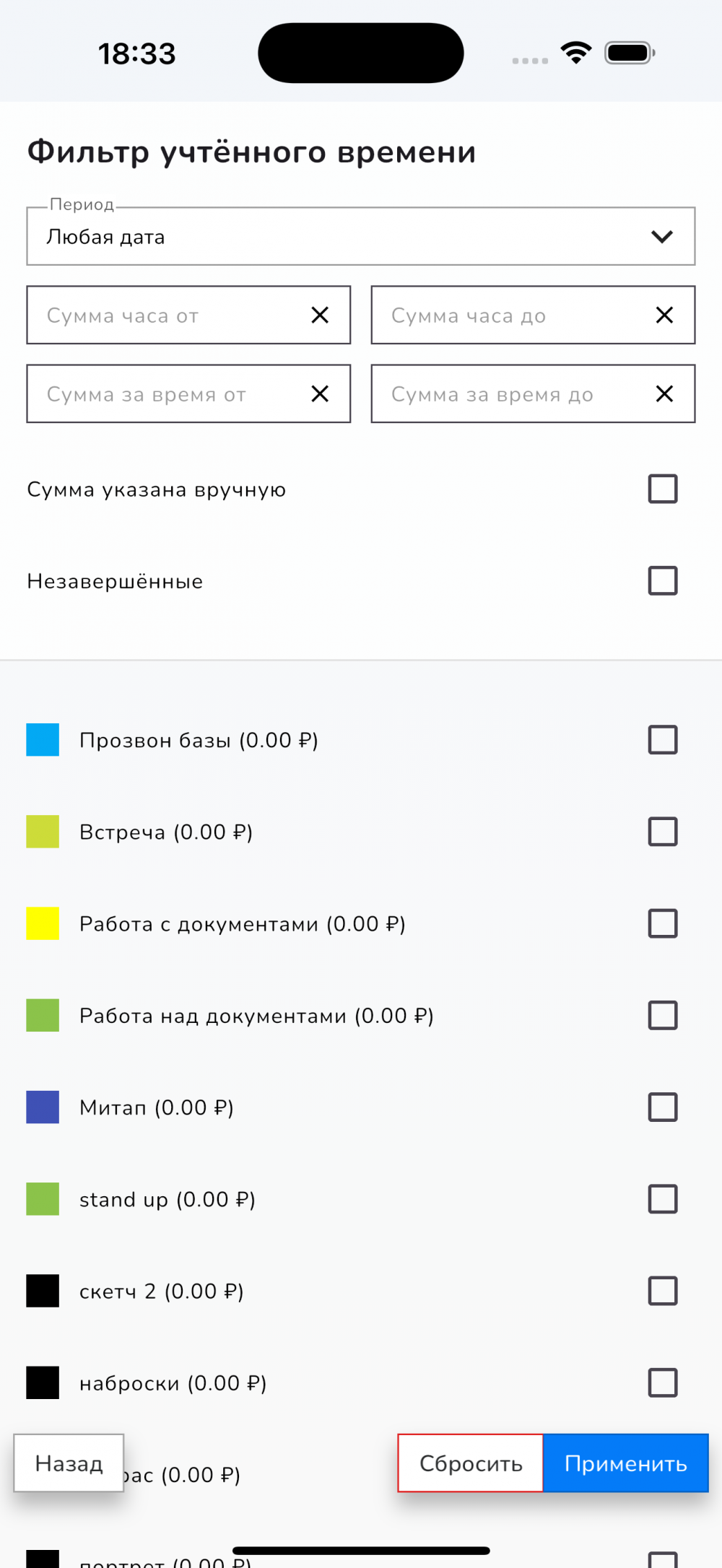This screenshot has width=722, height=1568.
Task: Clear the Сумма за время до field
Action: pos(664,394)
